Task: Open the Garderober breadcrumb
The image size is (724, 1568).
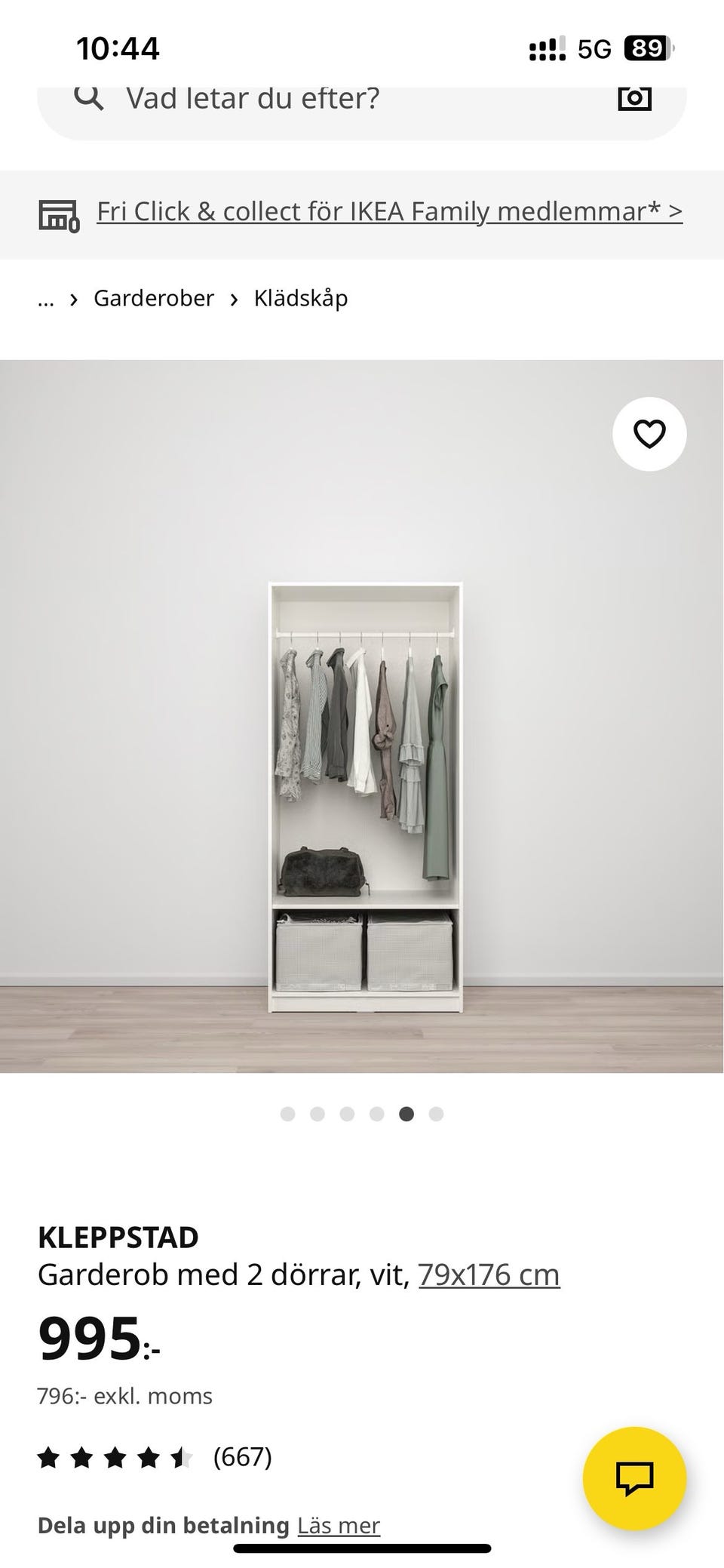Action: point(153,298)
